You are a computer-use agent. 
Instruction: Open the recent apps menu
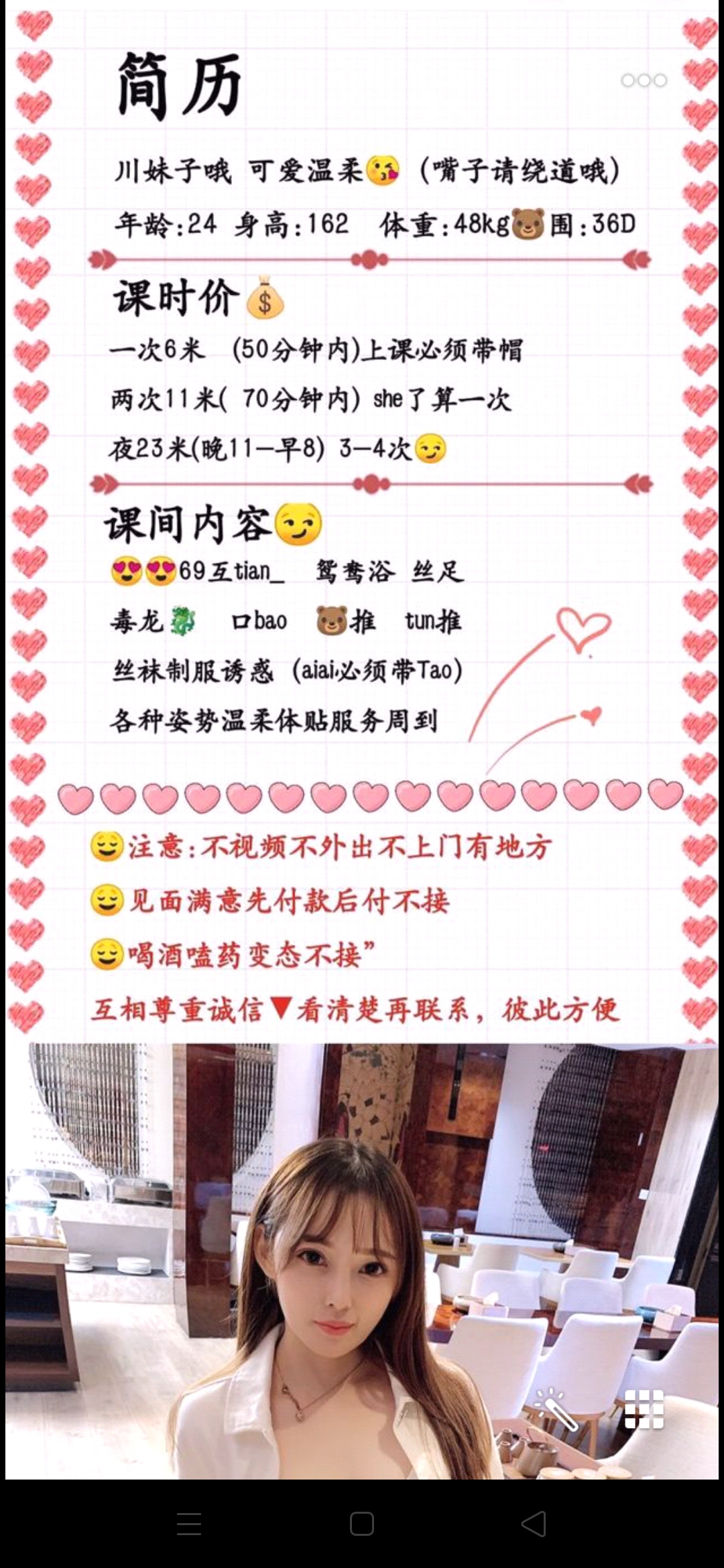click(x=189, y=1524)
